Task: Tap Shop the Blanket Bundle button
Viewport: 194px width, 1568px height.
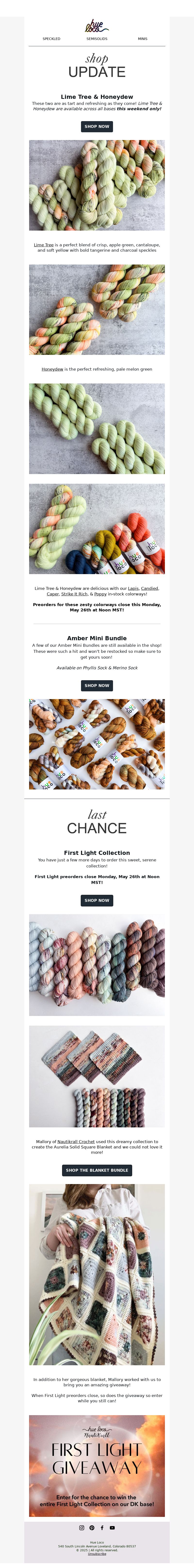Action: 97,1170
